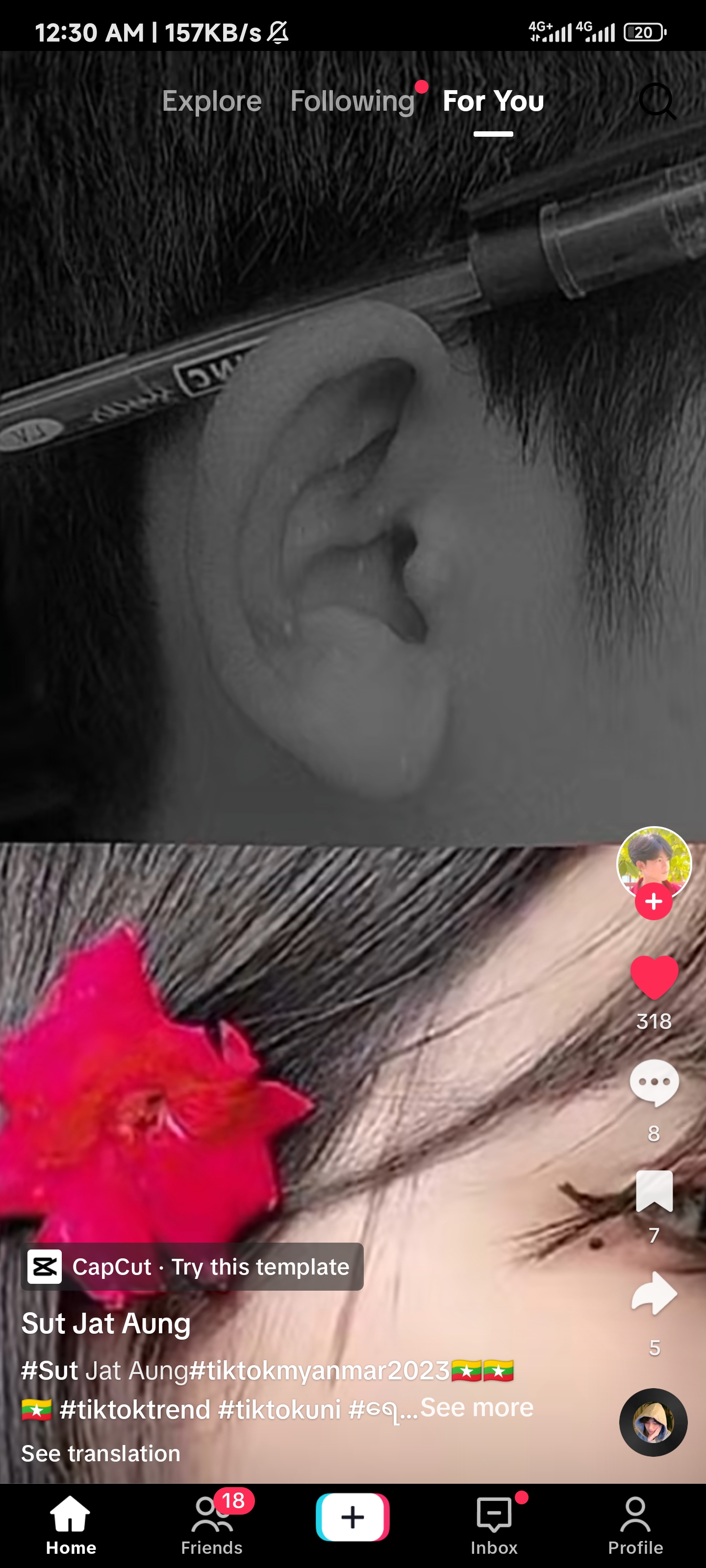
Task: Tap the heart icon to unlike the video
Action: pyautogui.click(x=654, y=978)
